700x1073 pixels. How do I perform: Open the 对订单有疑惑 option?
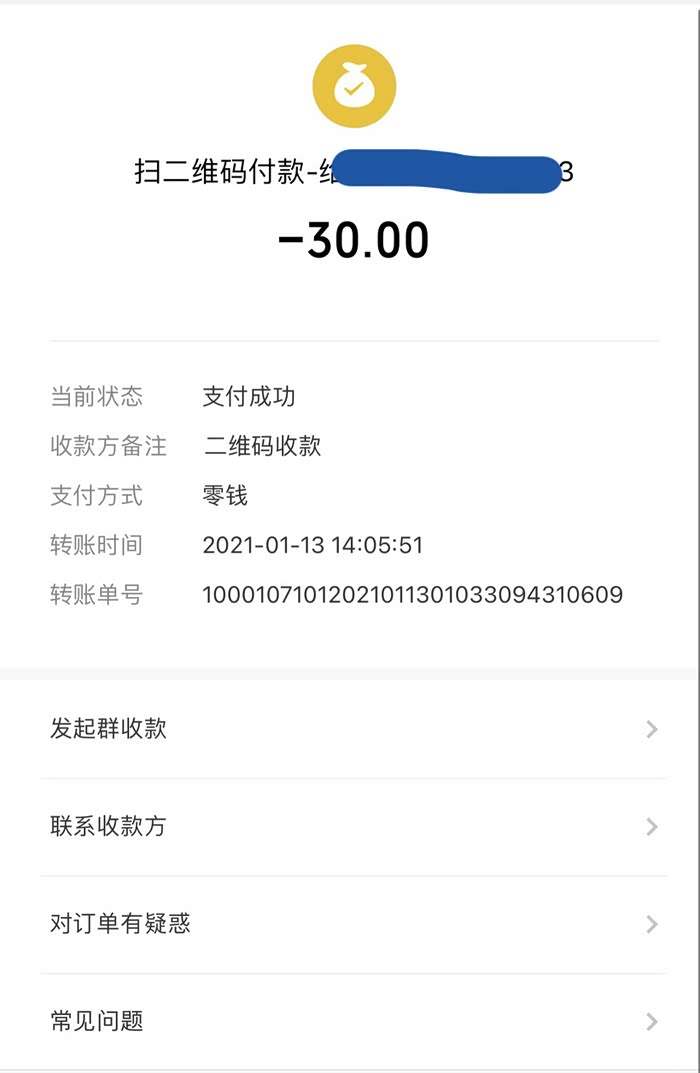tap(350, 924)
